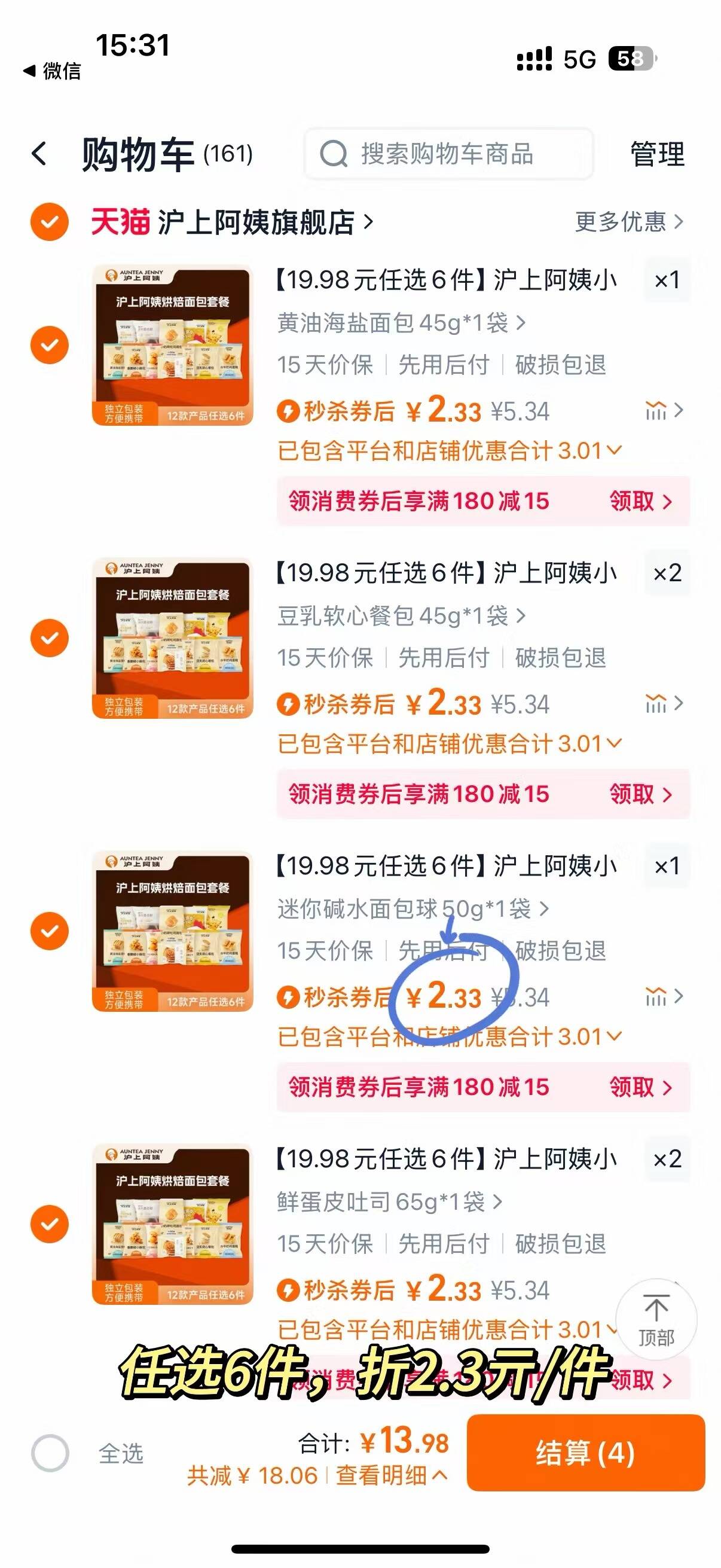Click the lightning seckill icon on 黄油海盐面包
The width and height of the screenshot is (721, 1568).
[x=291, y=411]
